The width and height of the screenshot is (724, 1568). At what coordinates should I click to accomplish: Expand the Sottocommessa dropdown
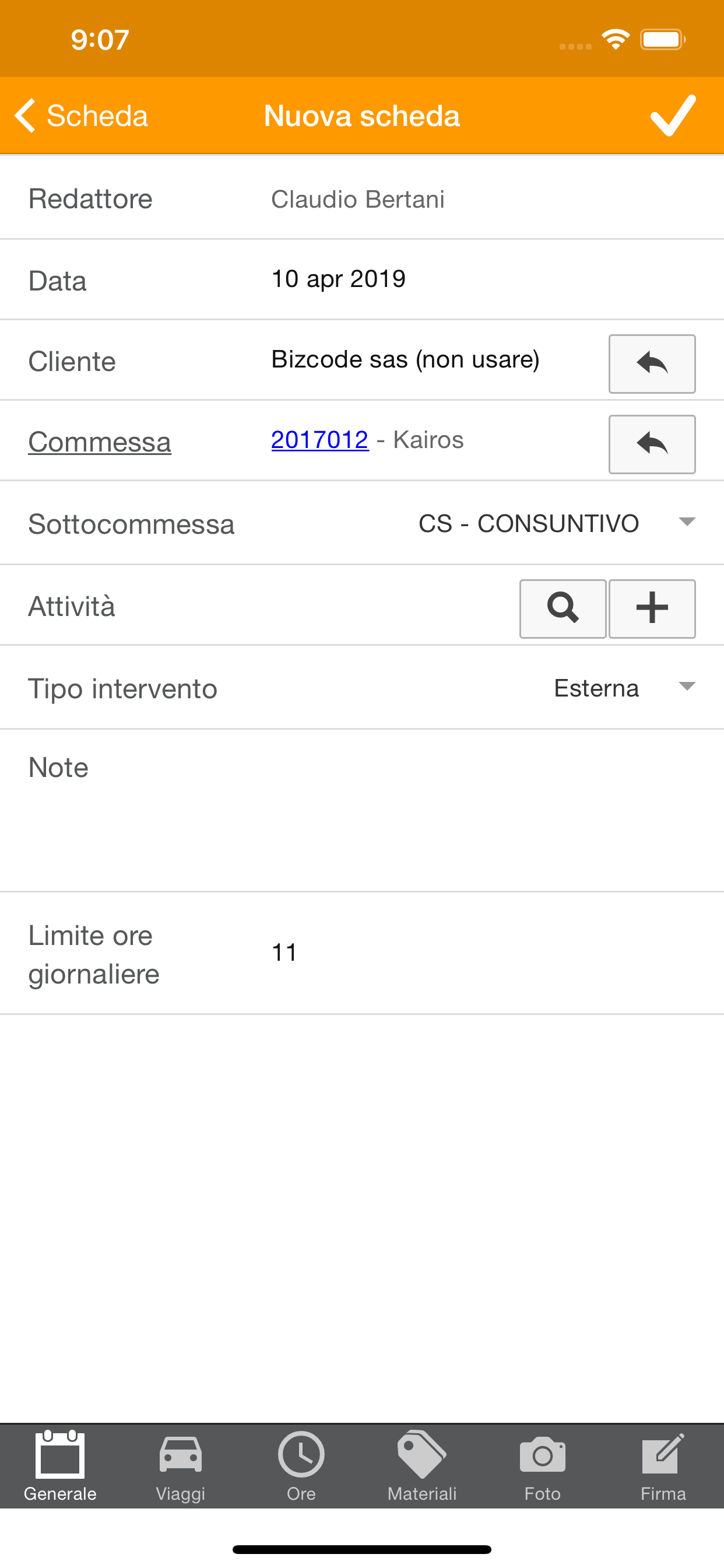tap(557, 523)
